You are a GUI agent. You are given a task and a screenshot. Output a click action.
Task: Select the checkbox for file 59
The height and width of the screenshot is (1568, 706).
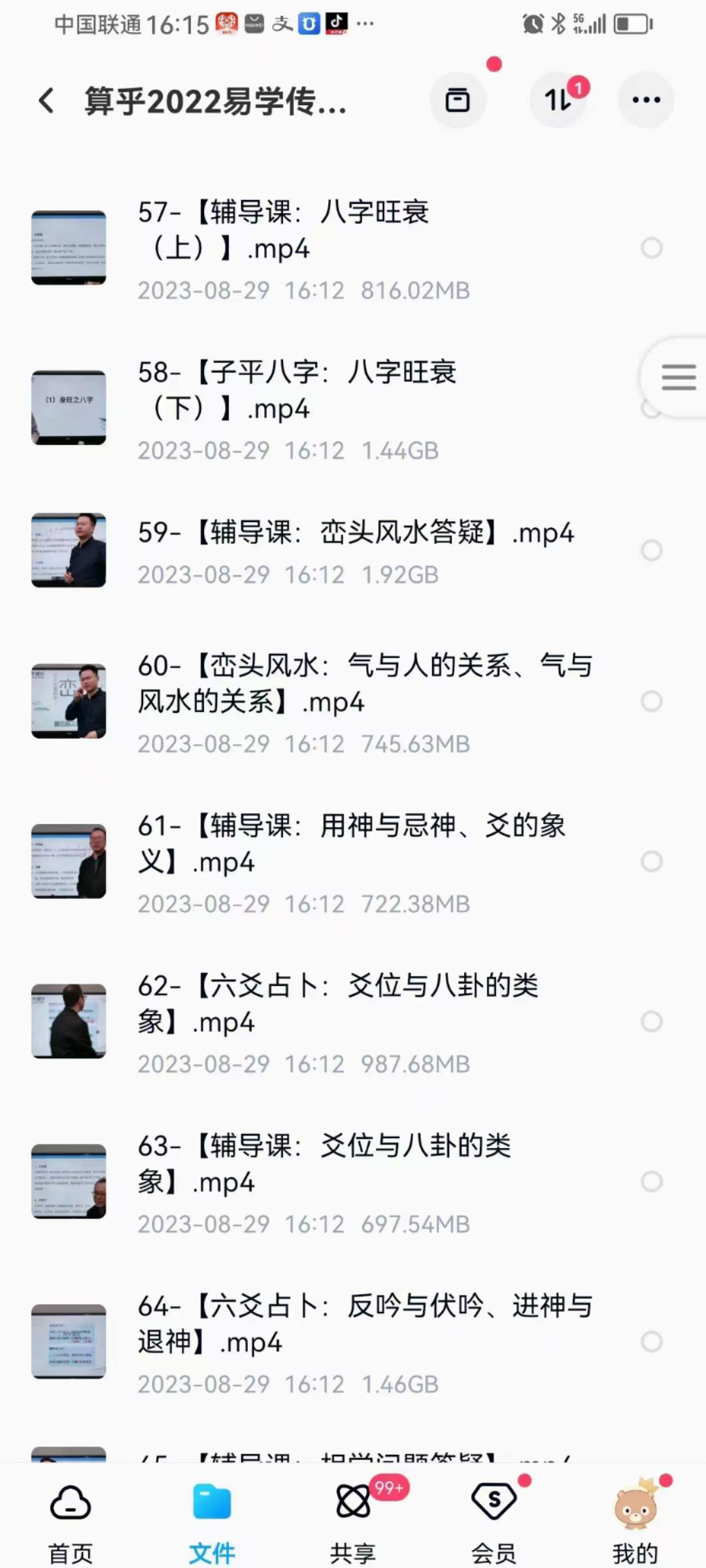651,551
